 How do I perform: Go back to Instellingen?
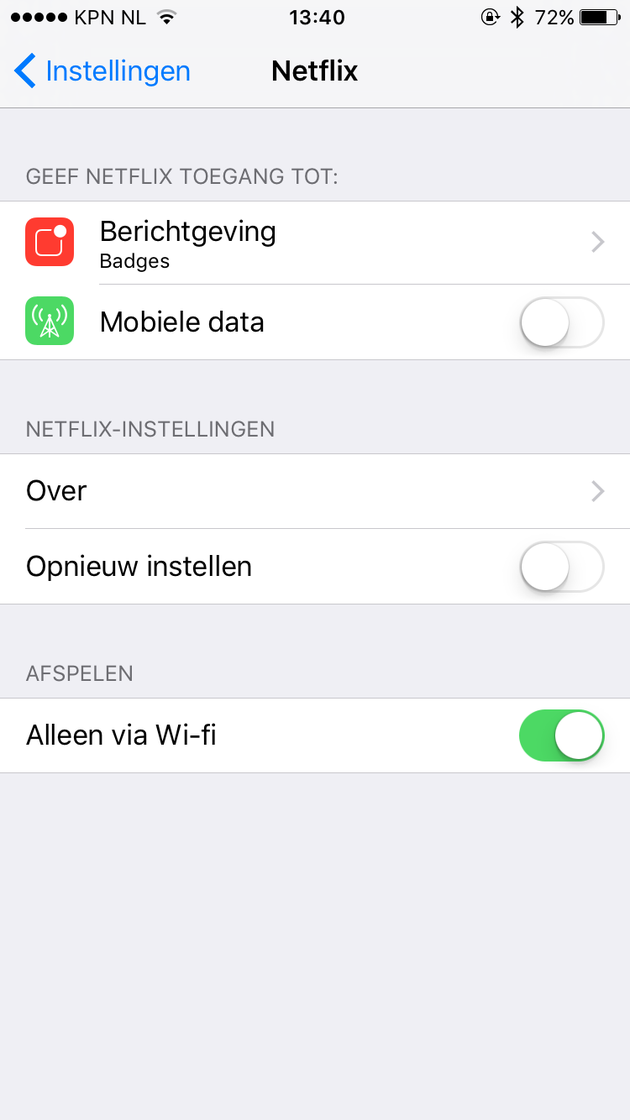click(102, 72)
